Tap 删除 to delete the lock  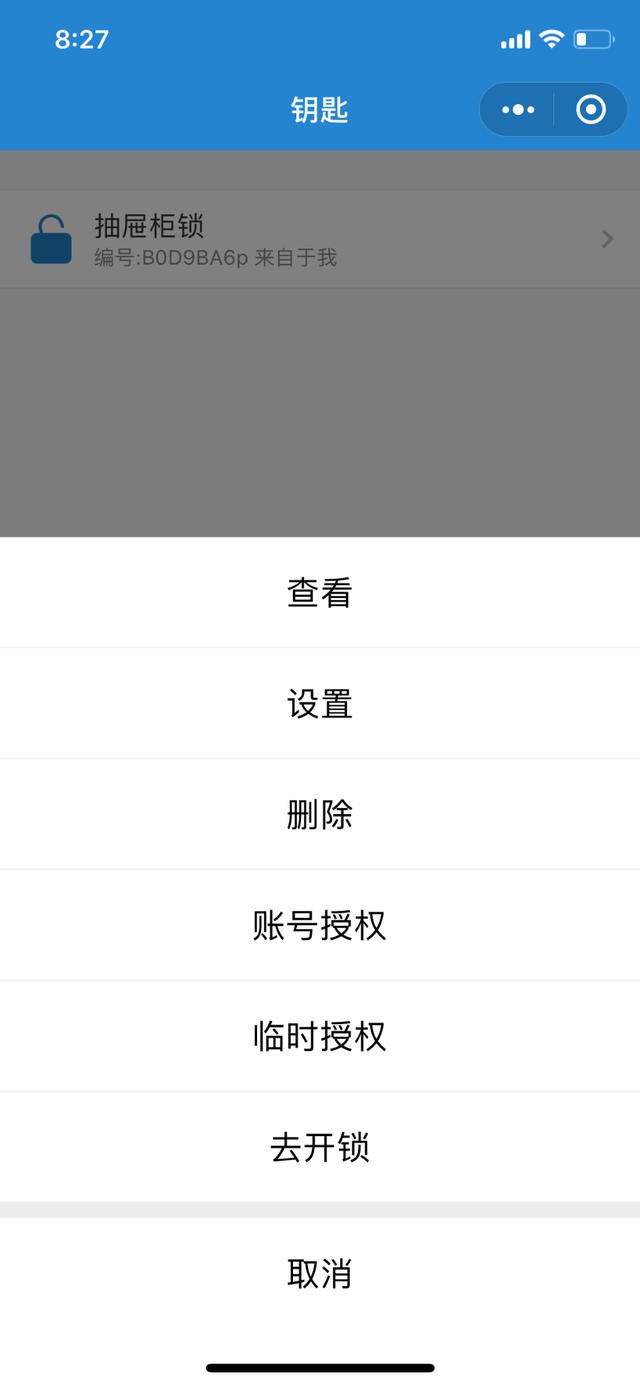click(320, 815)
